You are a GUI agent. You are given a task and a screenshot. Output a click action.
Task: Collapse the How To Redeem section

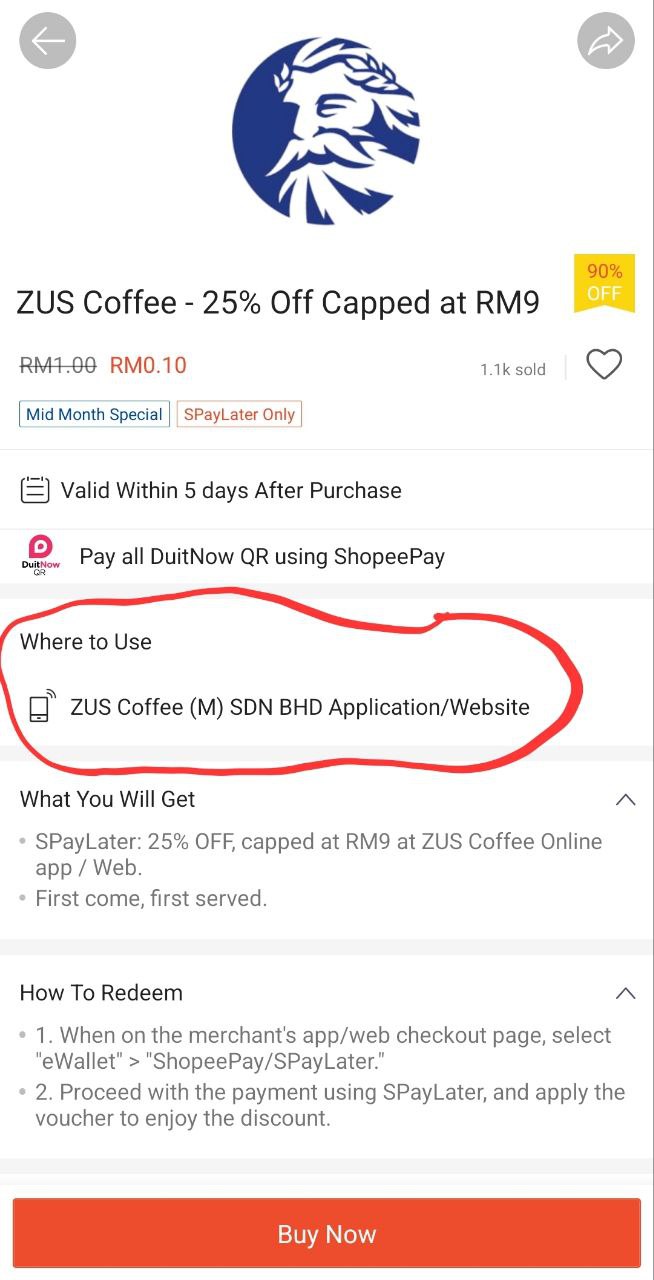click(625, 993)
